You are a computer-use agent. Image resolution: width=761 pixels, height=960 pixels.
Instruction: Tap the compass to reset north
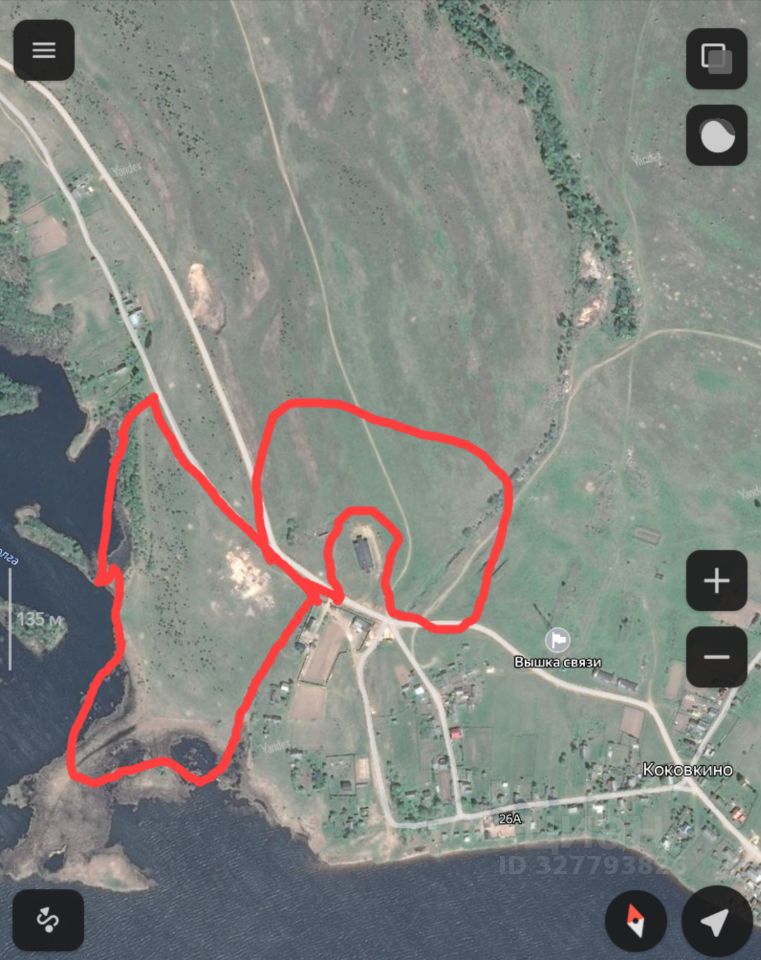point(637,920)
